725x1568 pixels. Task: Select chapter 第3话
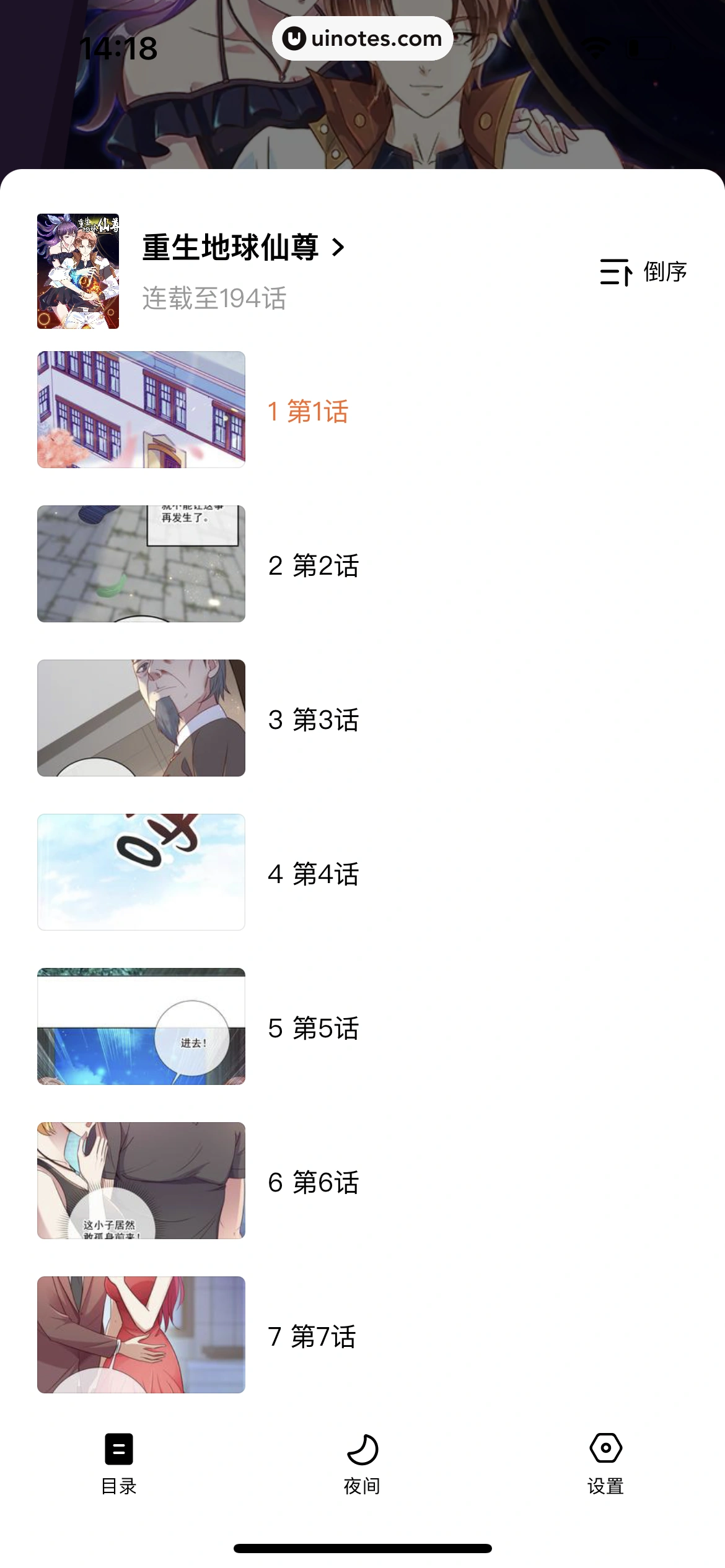[313, 720]
